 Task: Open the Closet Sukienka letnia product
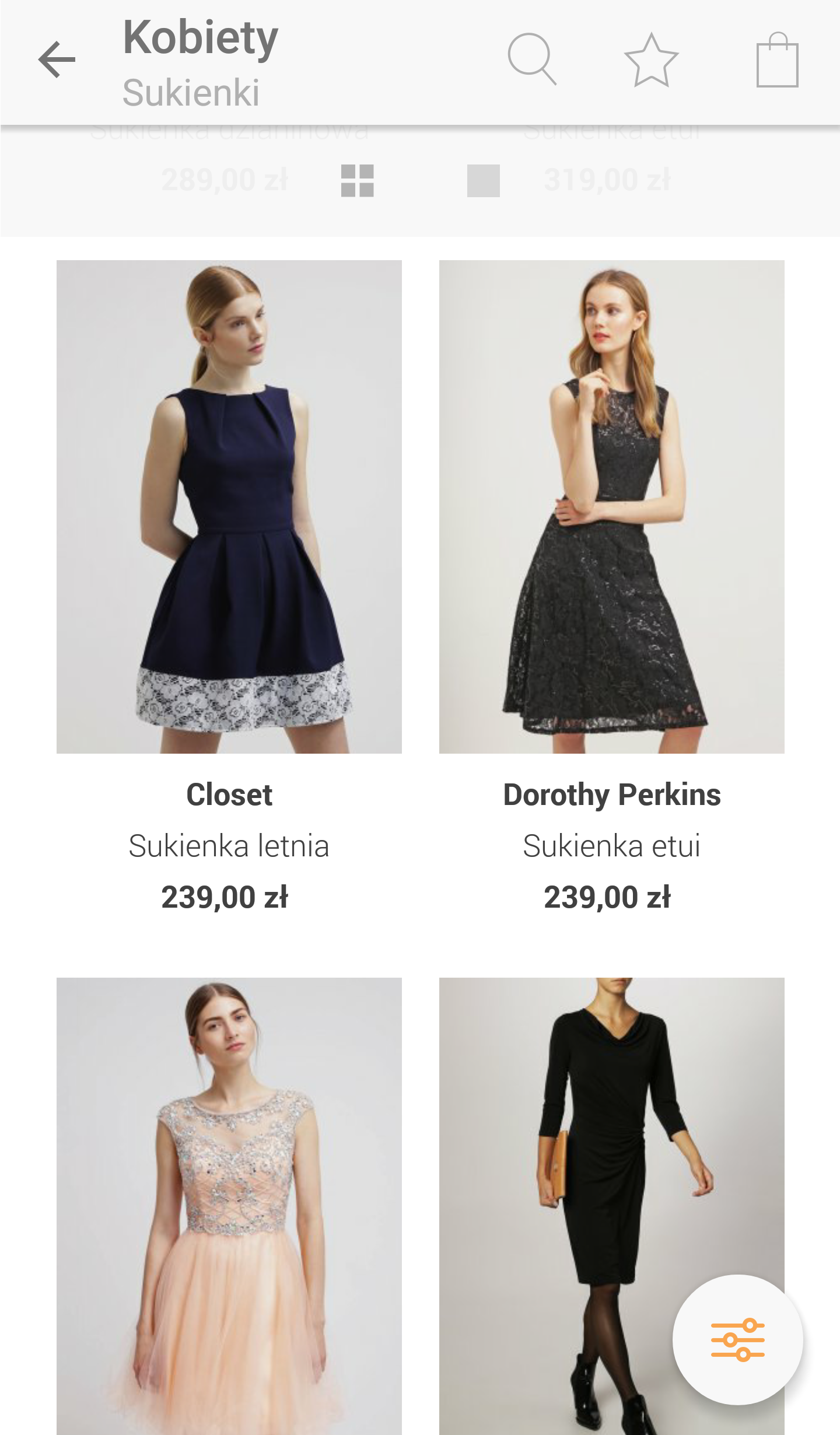click(229, 506)
